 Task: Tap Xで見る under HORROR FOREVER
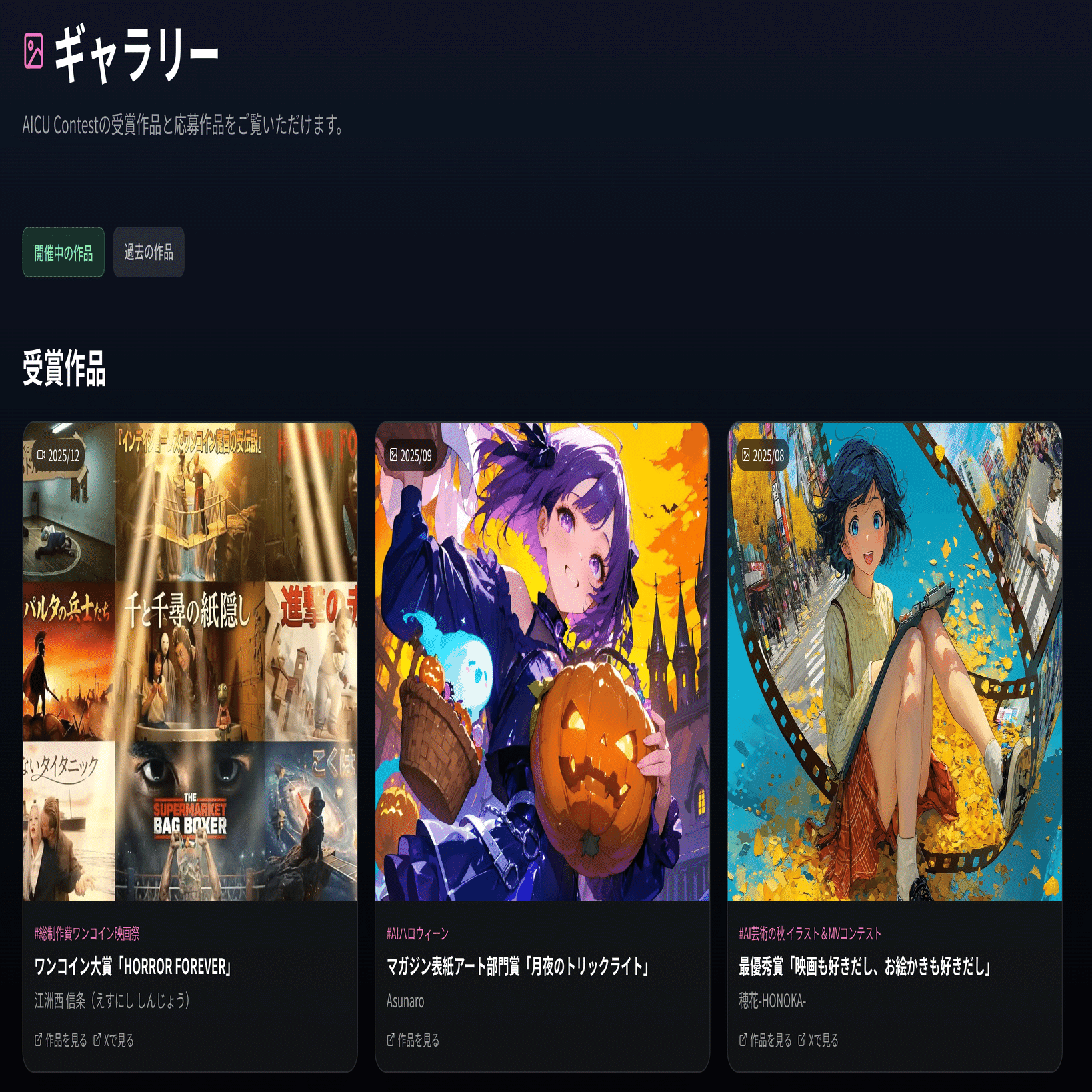point(113,1040)
